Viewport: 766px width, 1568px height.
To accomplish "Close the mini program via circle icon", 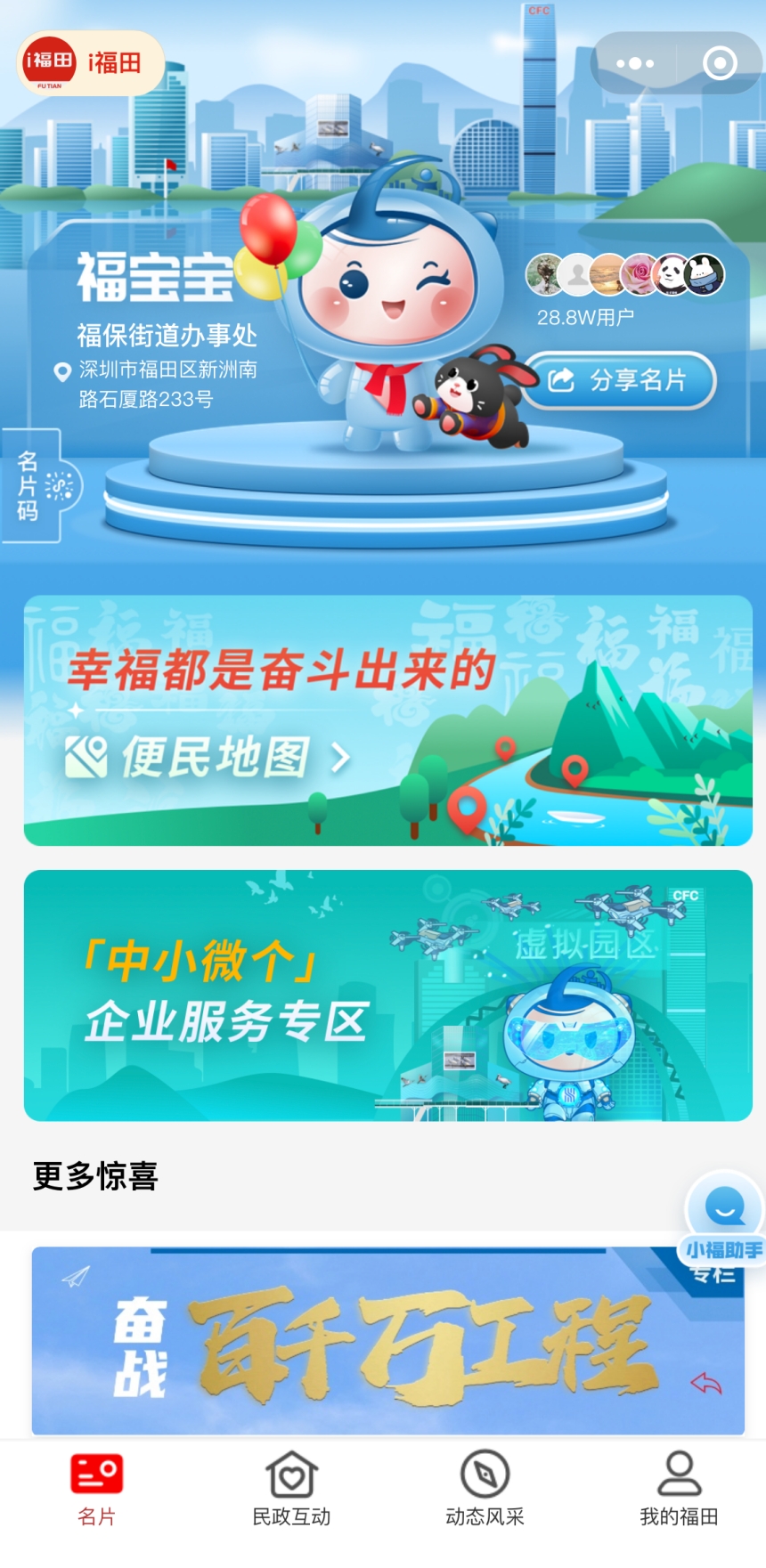I will pos(719,63).
